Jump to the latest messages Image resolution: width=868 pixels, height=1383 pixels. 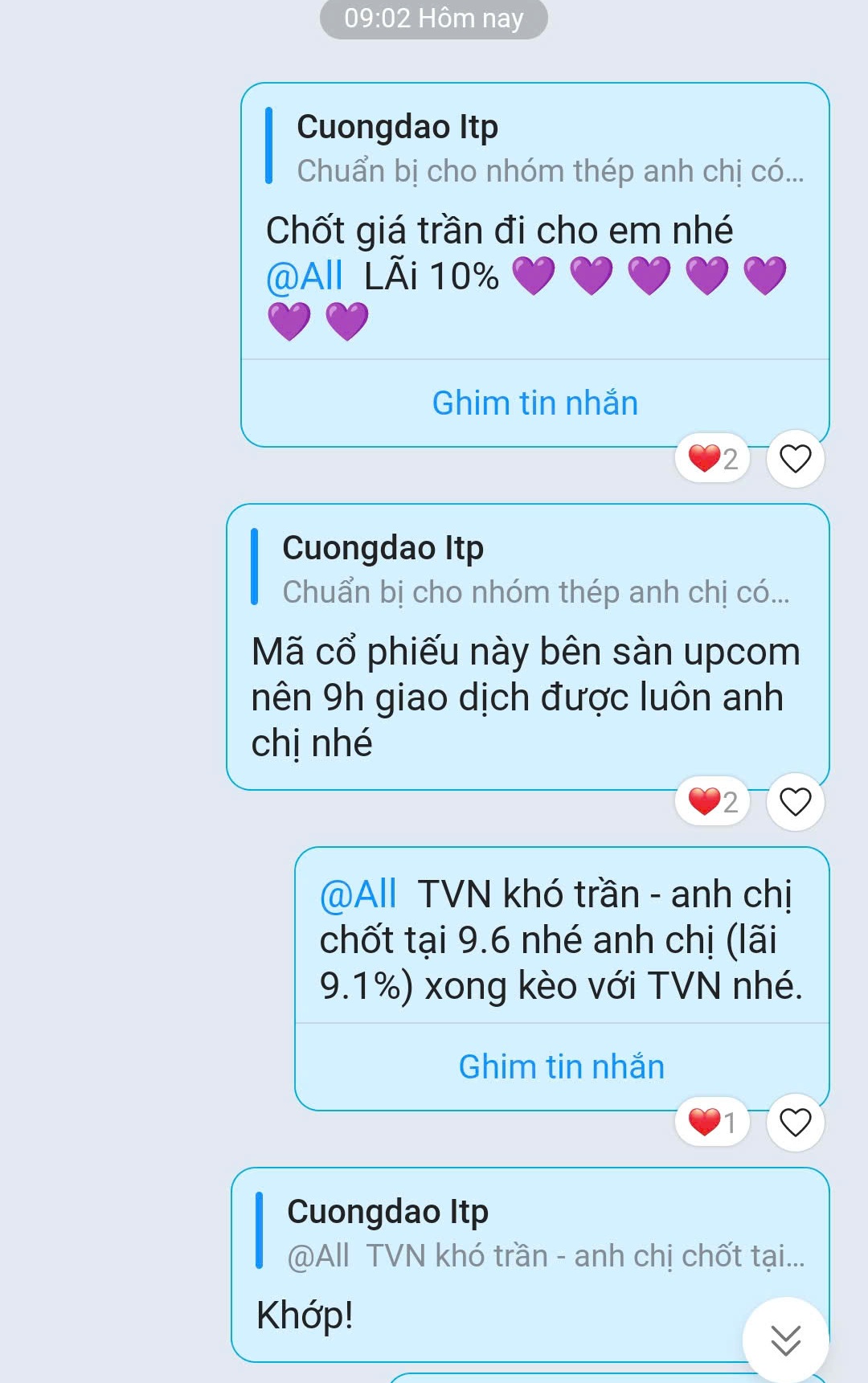(x=785, y=1340)
